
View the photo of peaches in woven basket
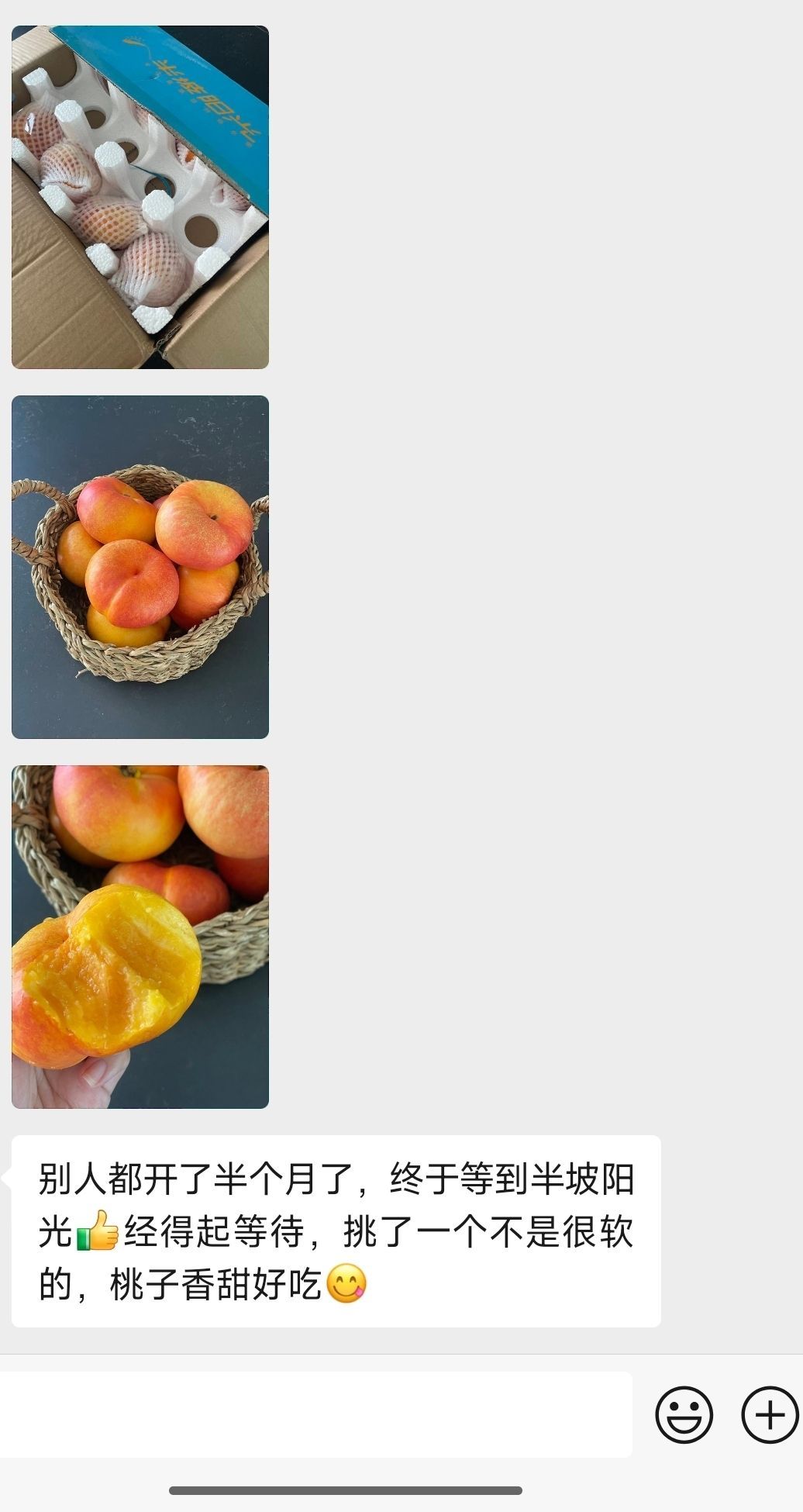(x=140, y=567)
